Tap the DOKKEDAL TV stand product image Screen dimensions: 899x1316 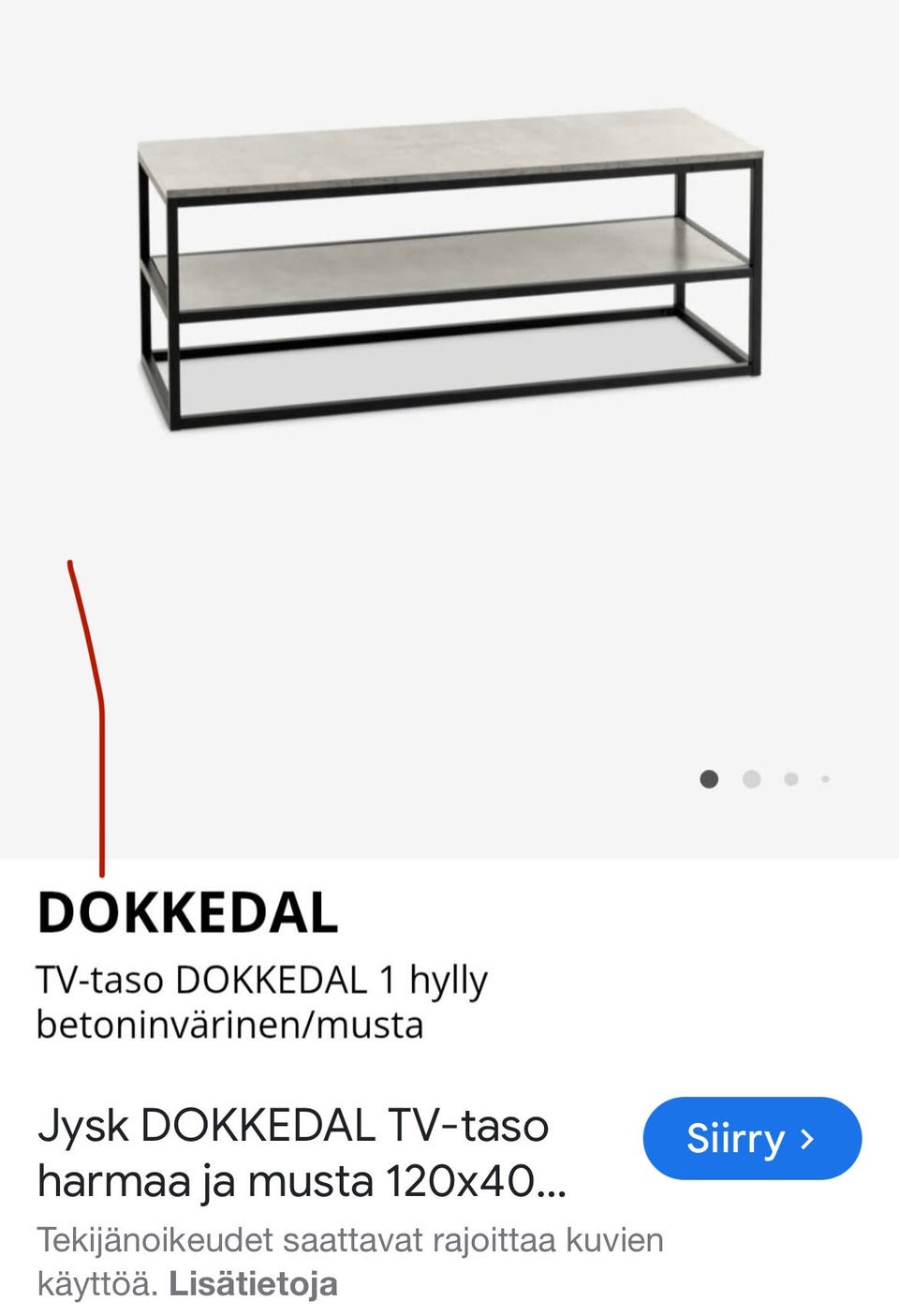tap(449, 272)
